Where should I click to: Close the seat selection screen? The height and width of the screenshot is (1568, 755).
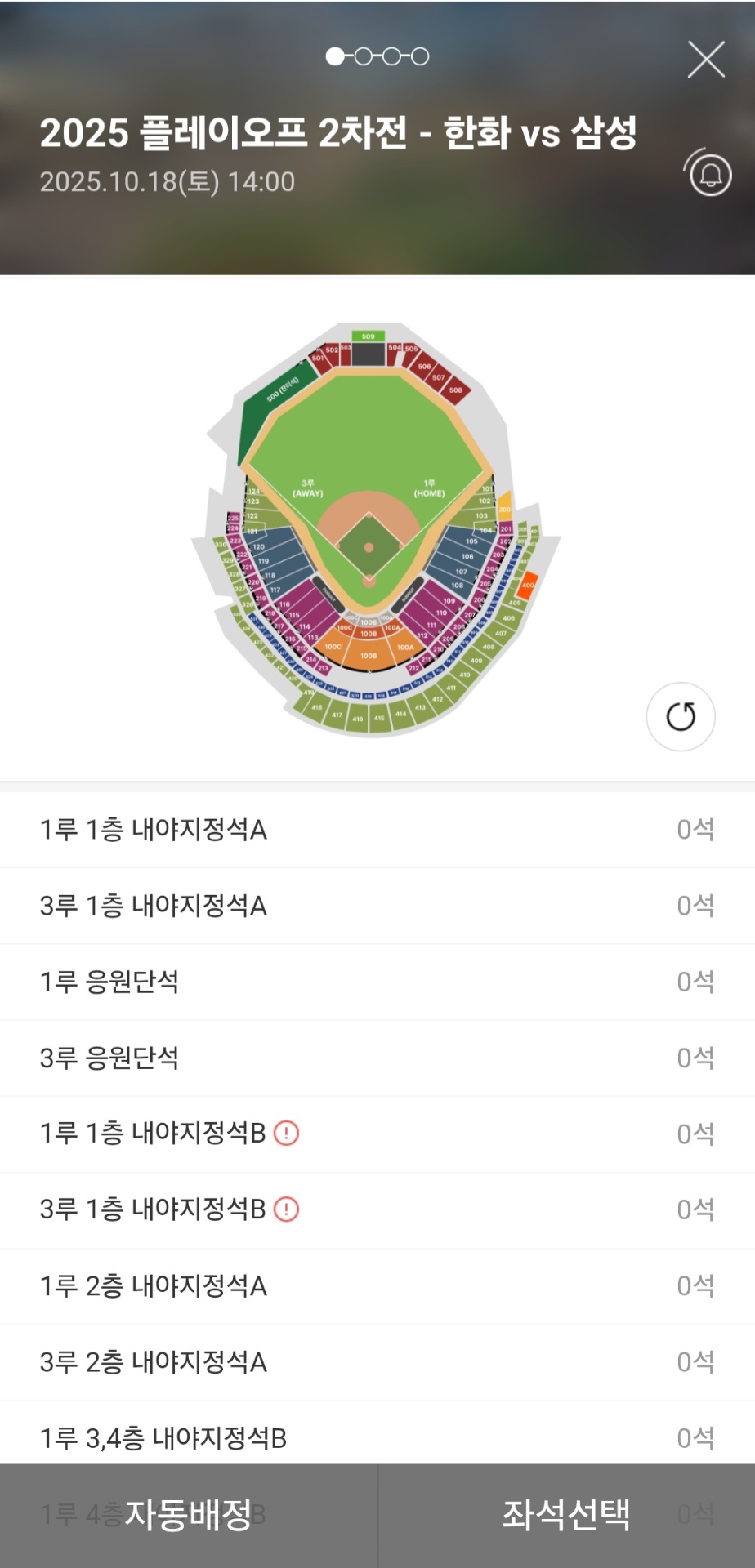tap(706, 60)
